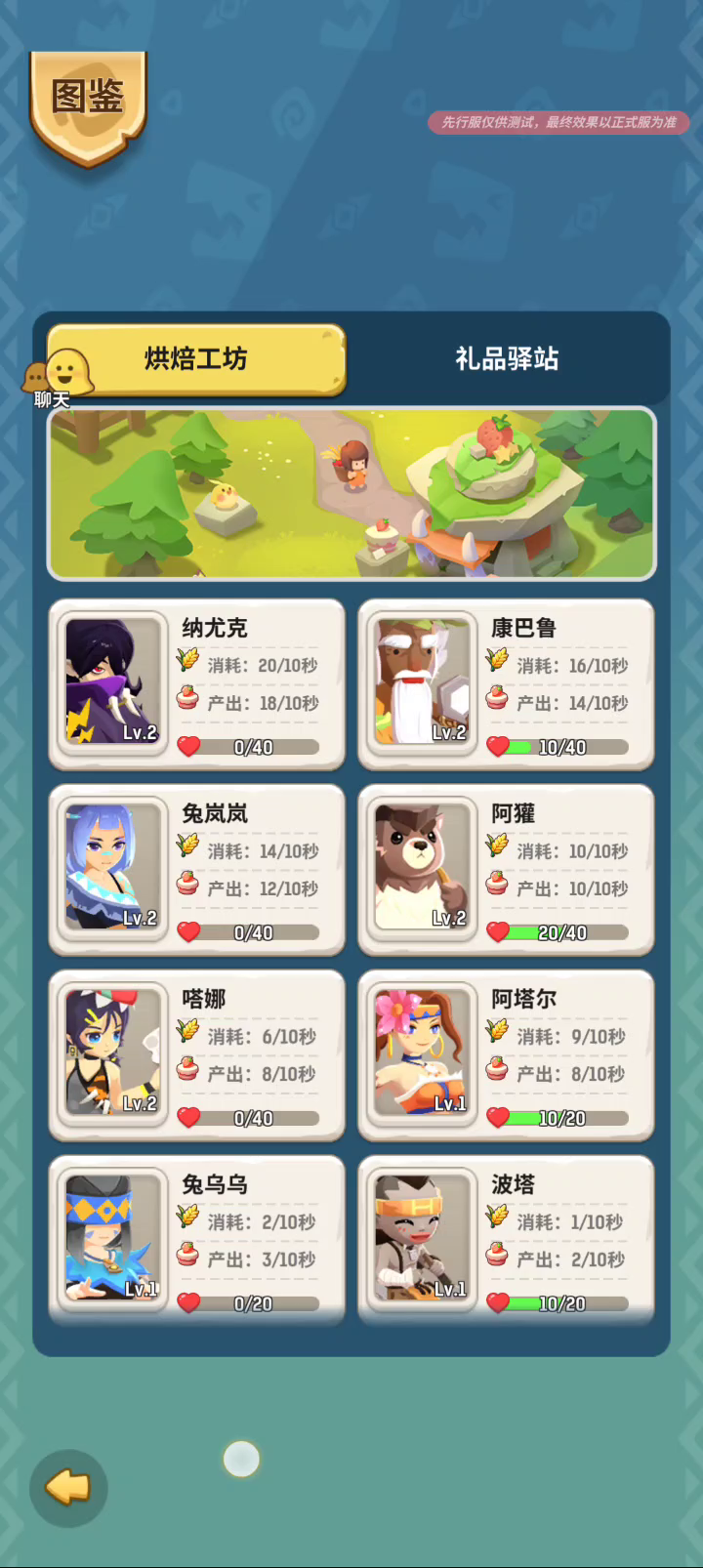Image resolution: width=703 pixels, height=1568 pixels.
Task: Open the 波塔 card
Action: point(506,1240)
